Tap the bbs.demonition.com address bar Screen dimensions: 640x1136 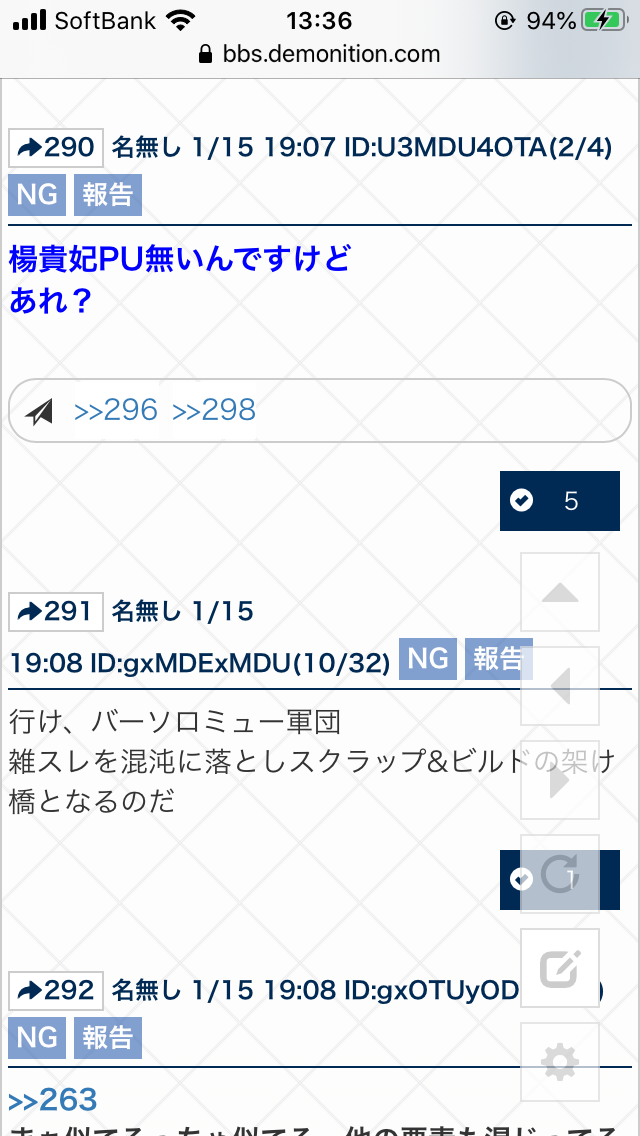[320, 54]
